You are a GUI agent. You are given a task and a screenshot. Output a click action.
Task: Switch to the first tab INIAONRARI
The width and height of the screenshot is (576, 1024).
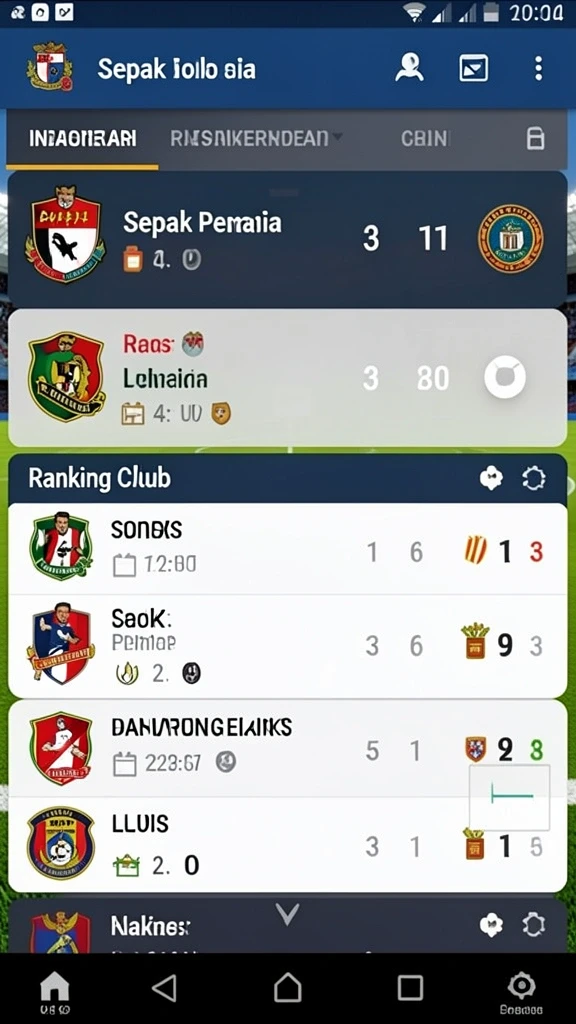pyautogui.click(x=83, y=138)
